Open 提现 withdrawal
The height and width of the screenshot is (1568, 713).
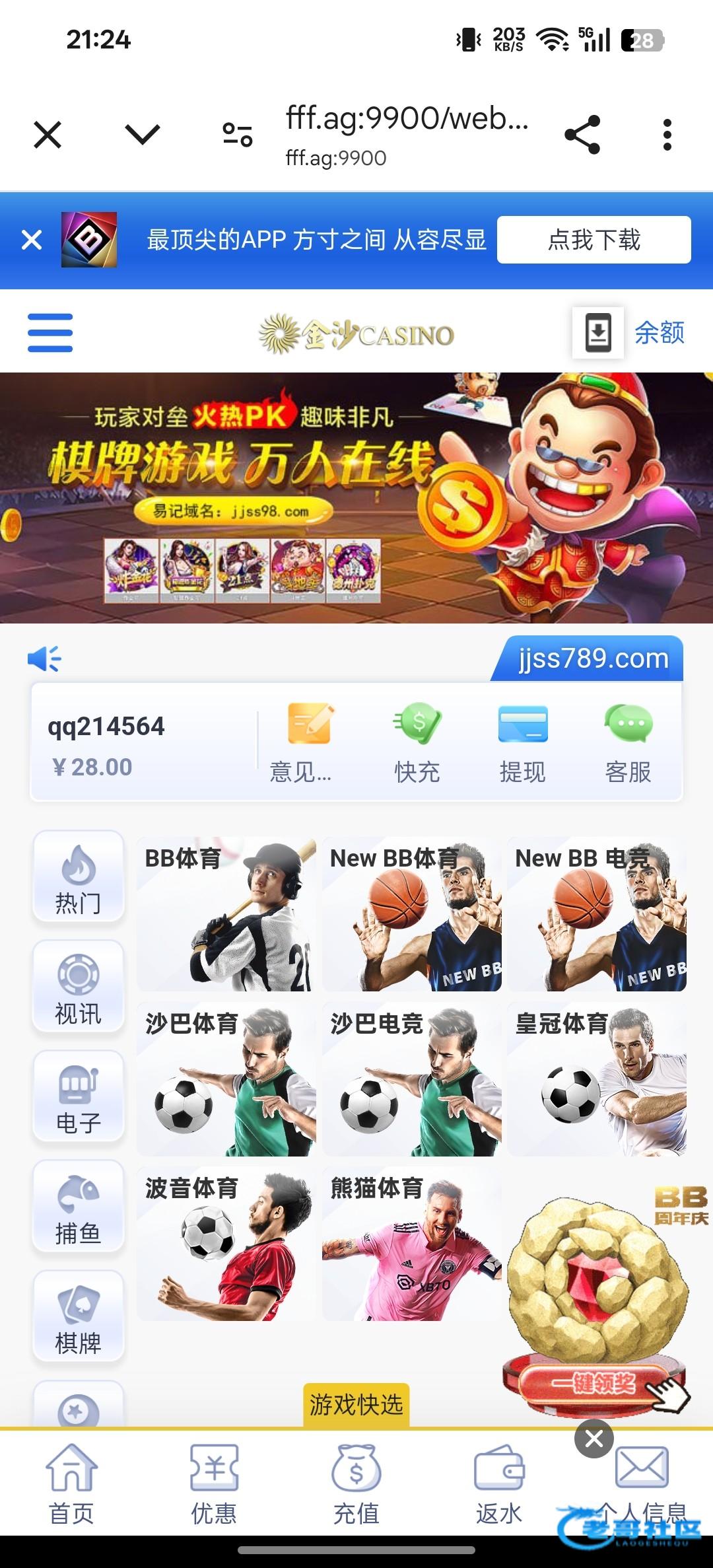pyautogui.click(x=522, y=743)
